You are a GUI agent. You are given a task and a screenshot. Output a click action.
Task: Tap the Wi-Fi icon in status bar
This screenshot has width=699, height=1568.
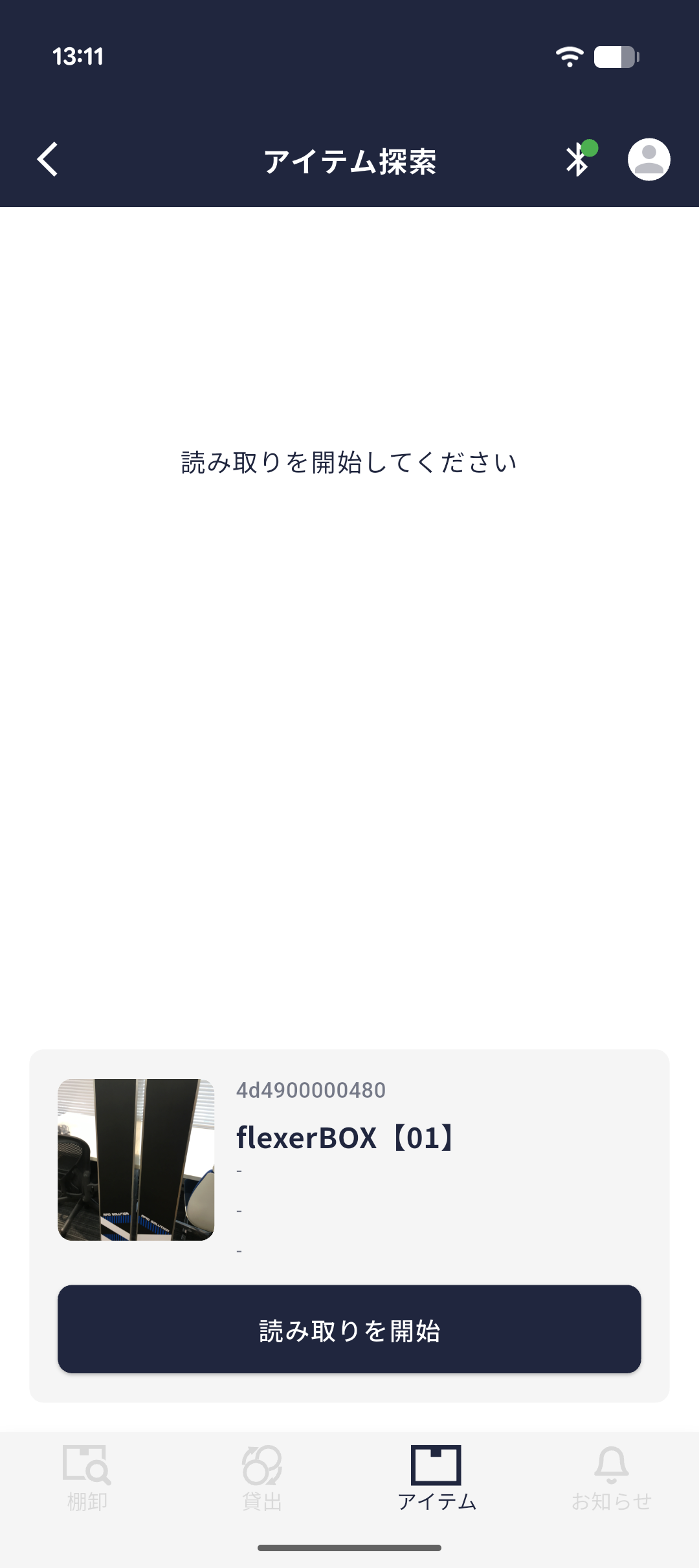[x=569, y=57]
